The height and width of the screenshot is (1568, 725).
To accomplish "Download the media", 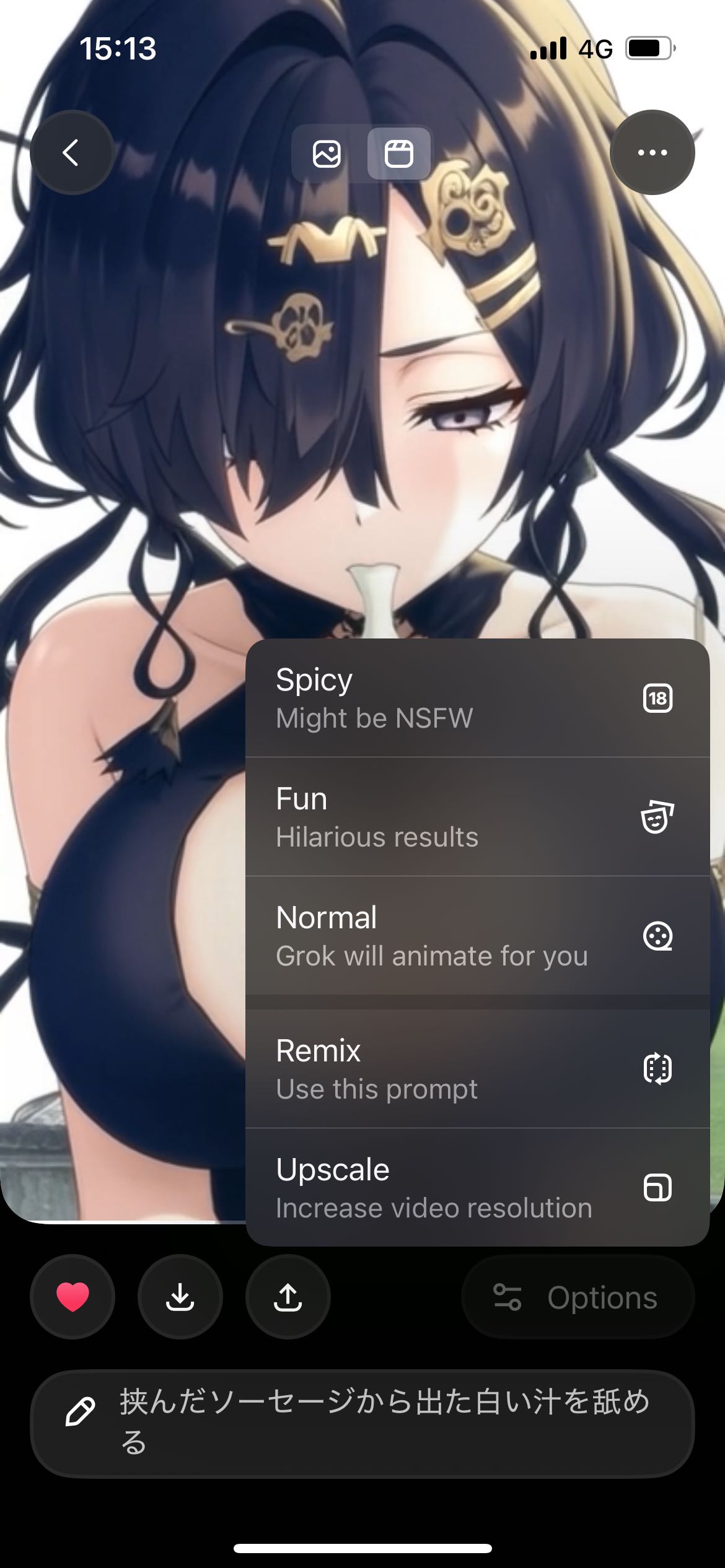I will pyautogui.click(x=180, y=1297).
